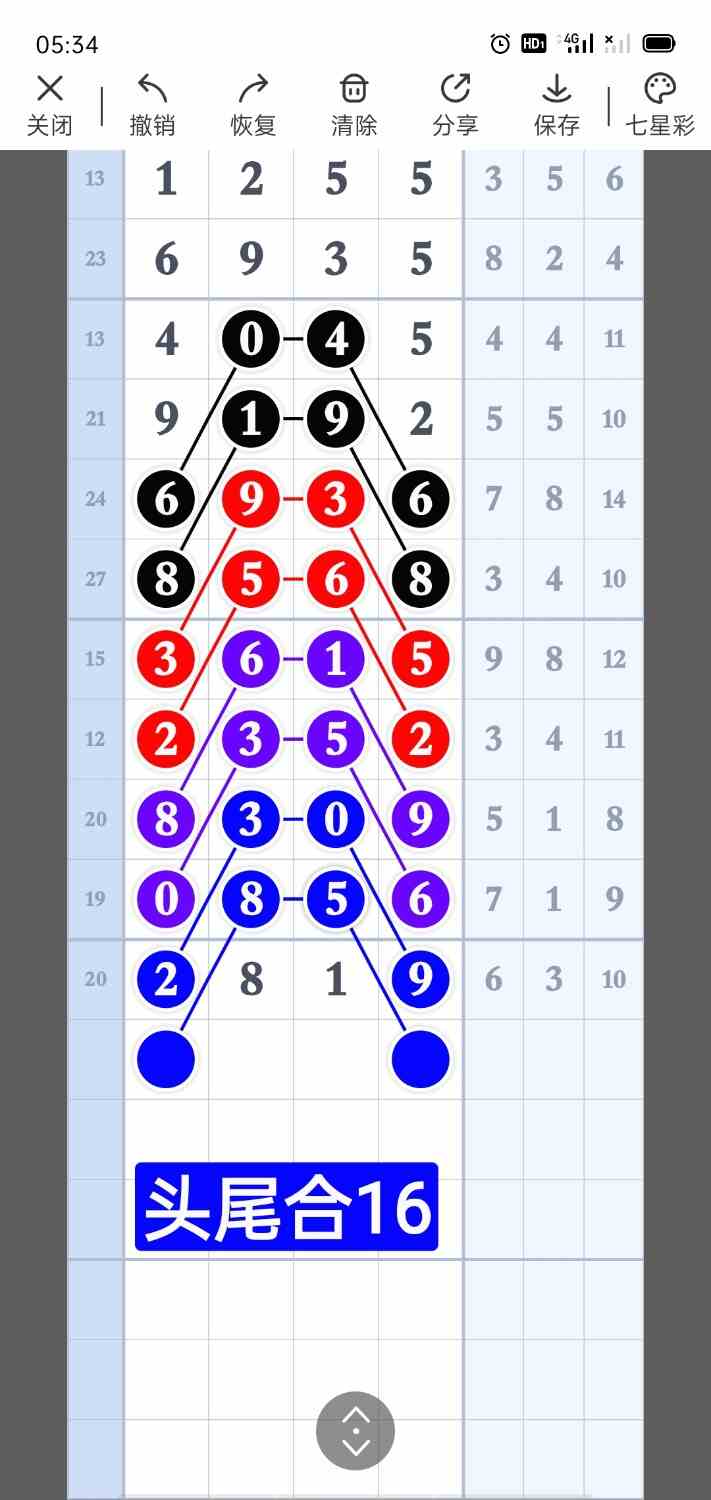Open the 七星彩 palette option
Viewport: 711px width, 1500px height.
coord(660,105)
